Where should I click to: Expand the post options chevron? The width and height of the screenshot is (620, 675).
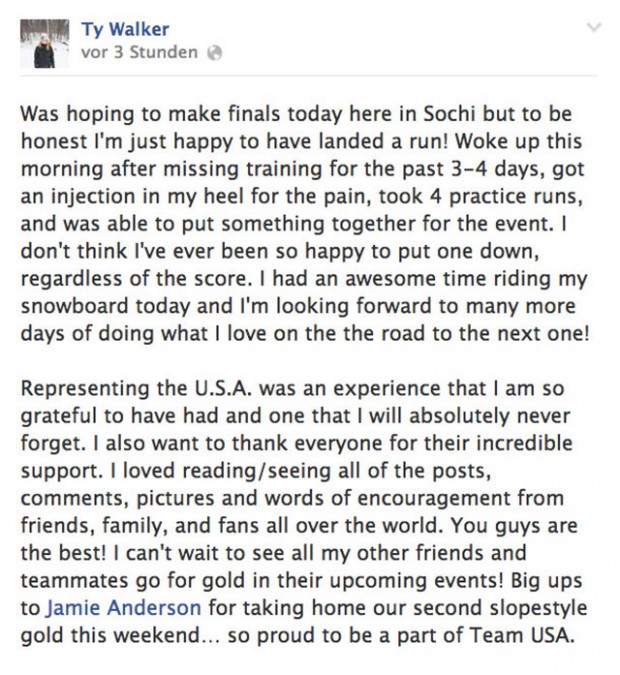click(594, 28)
